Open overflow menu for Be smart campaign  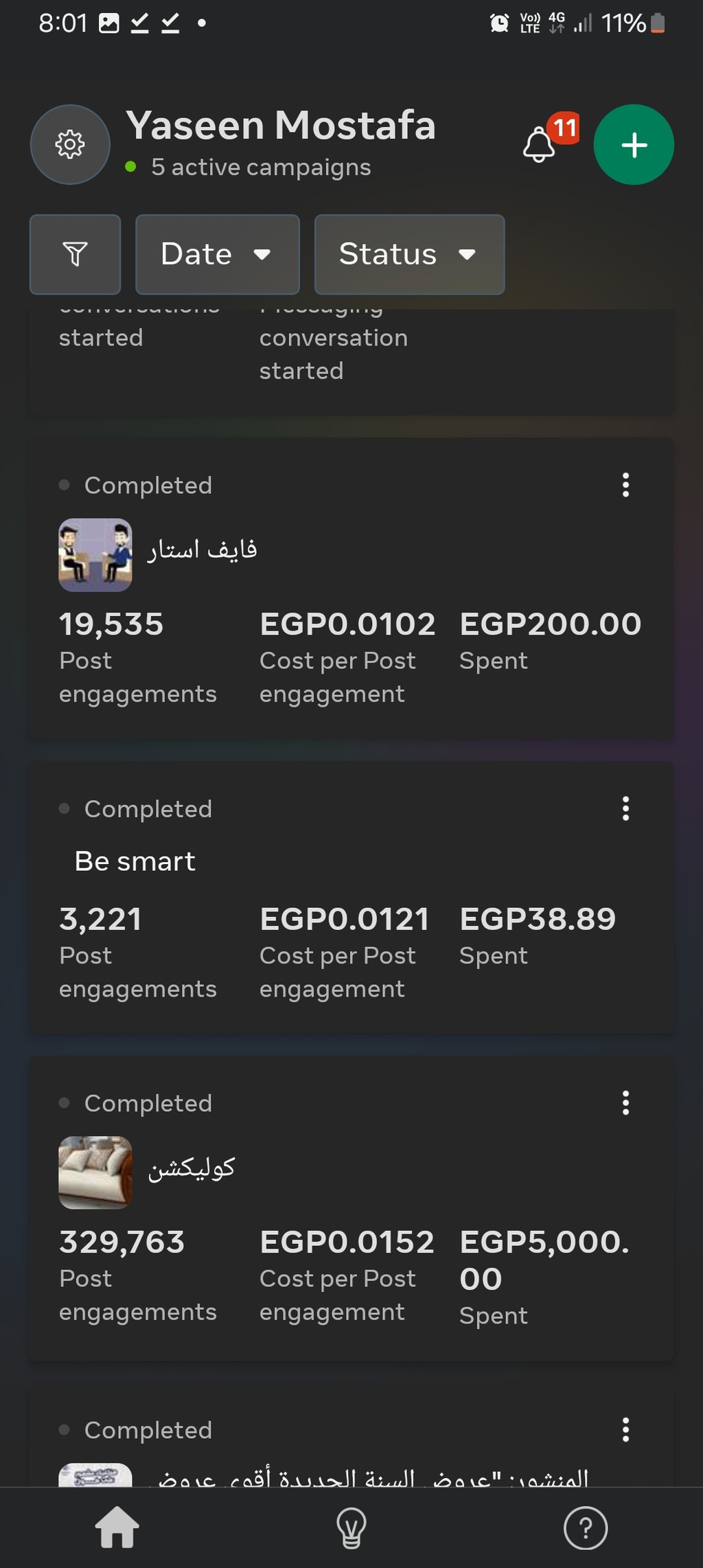click(625, 808)
